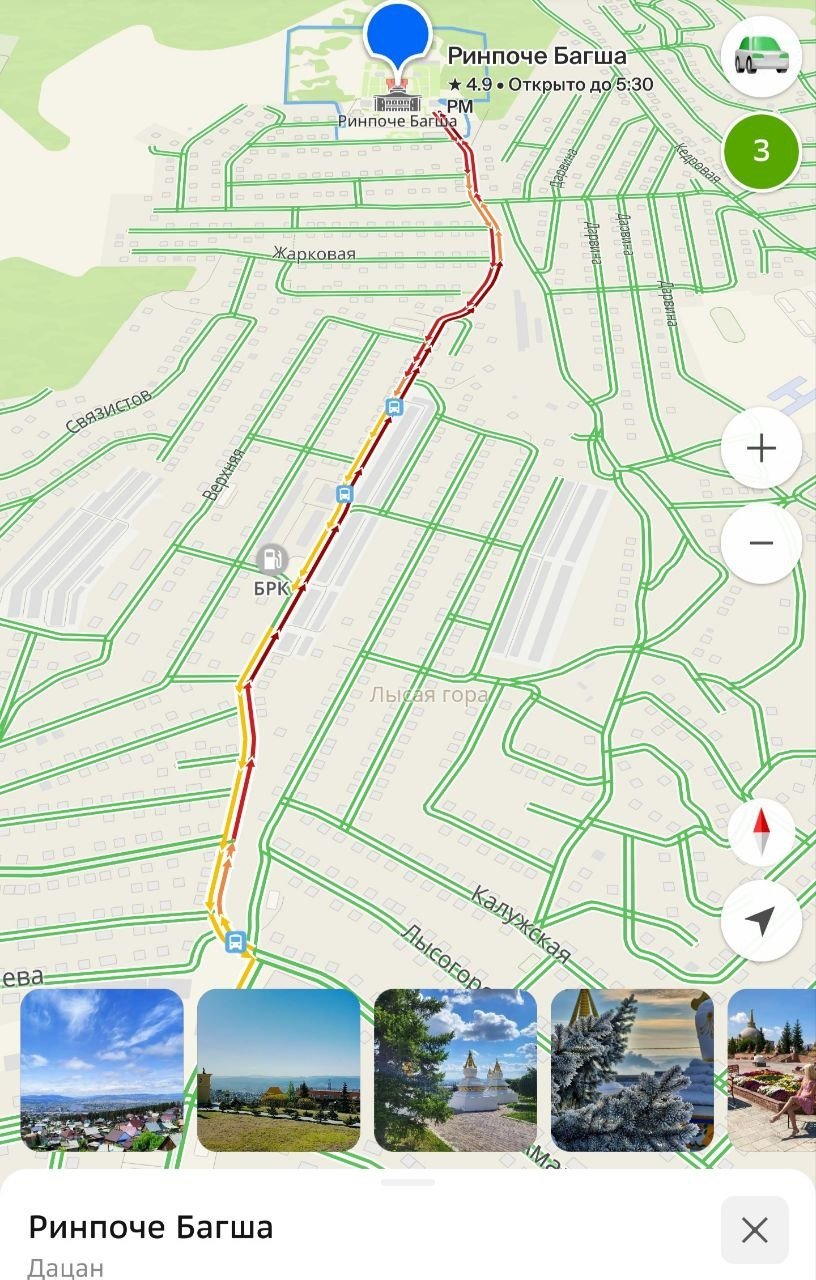Reset map rotation via the compass control
The width and height of the screenshot is (816, 1280).
760,831
